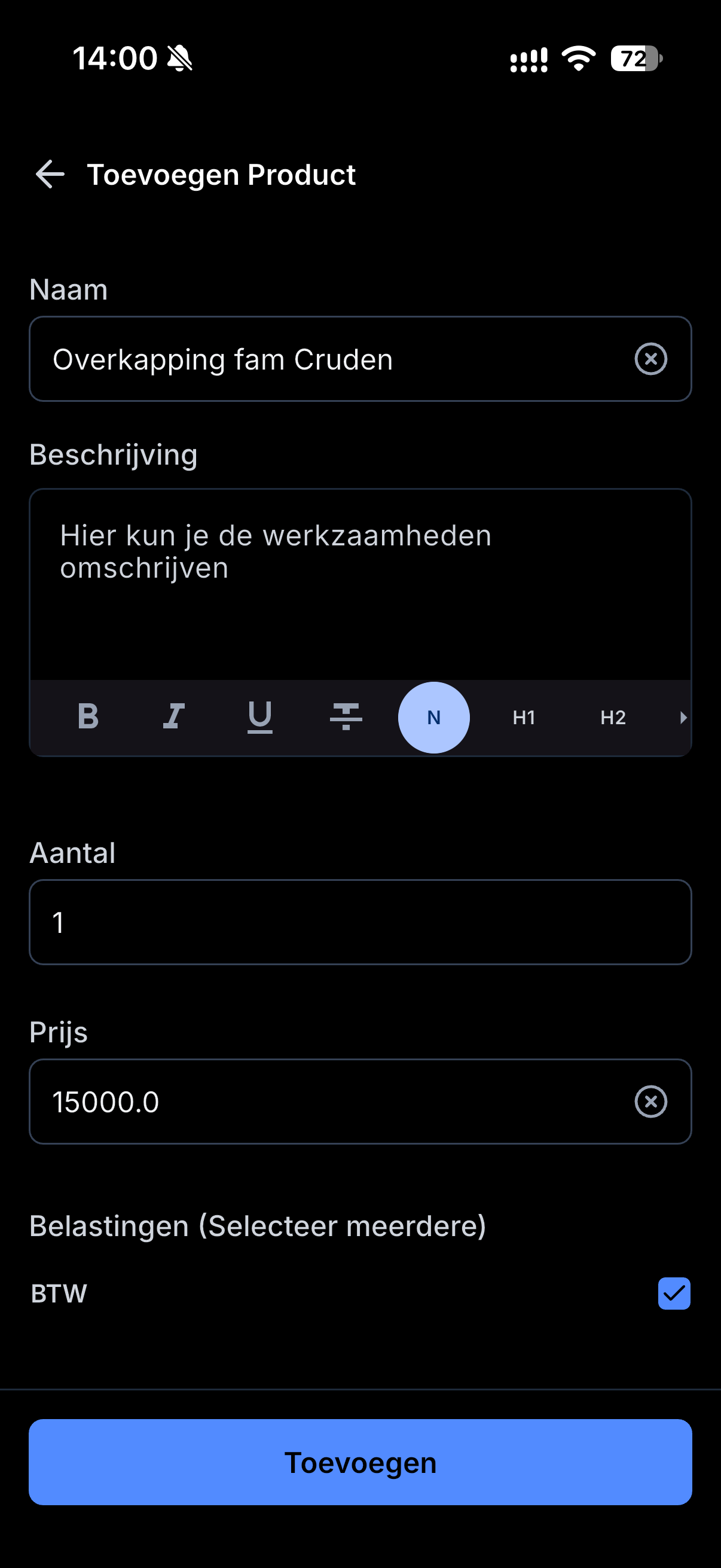Image resolution: width=721 pixels, height=1568 pixels.
Task: Edit the Beschrijving text area
Action: 360,584
